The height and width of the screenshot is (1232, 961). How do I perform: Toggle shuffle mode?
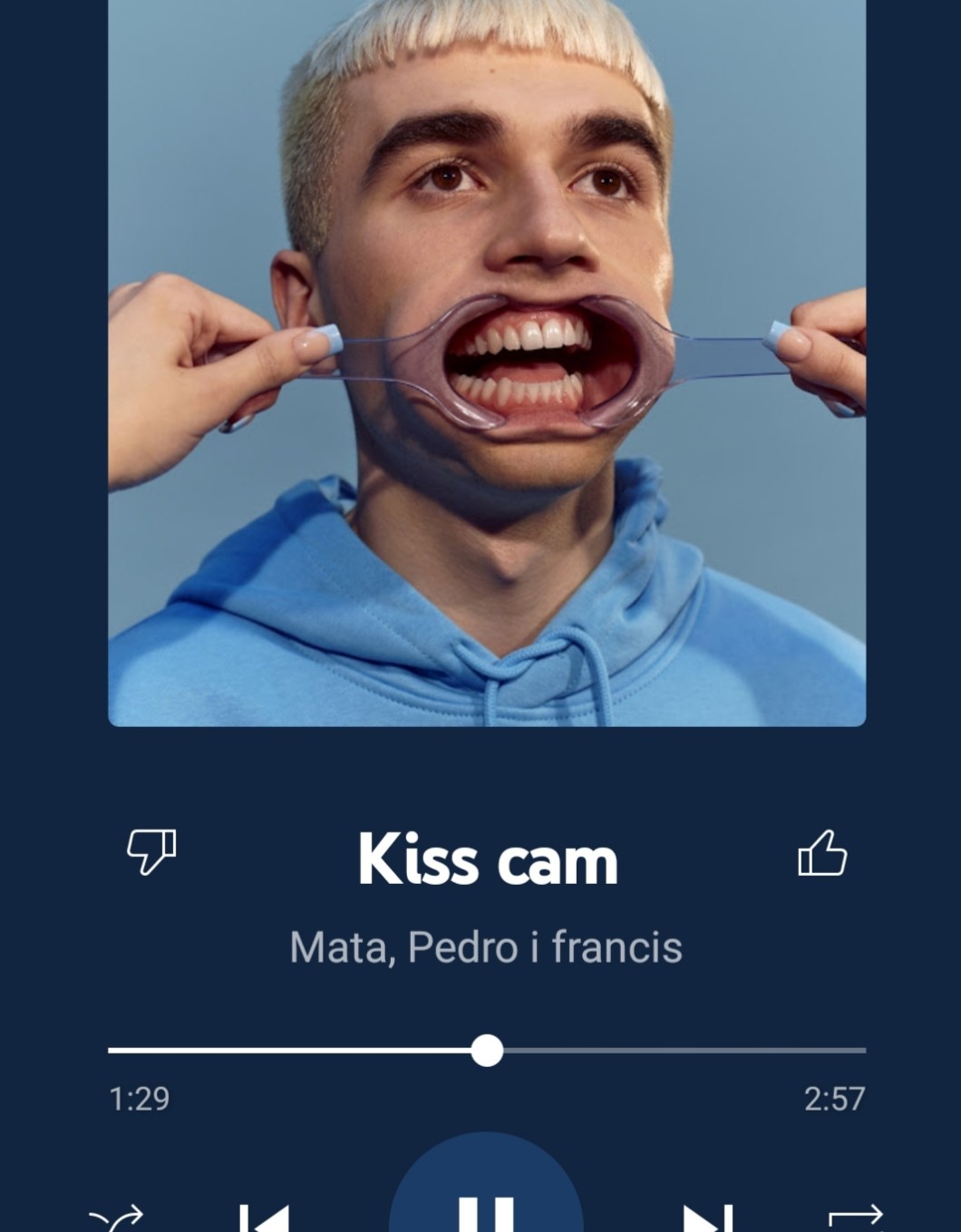point(116,1217)
